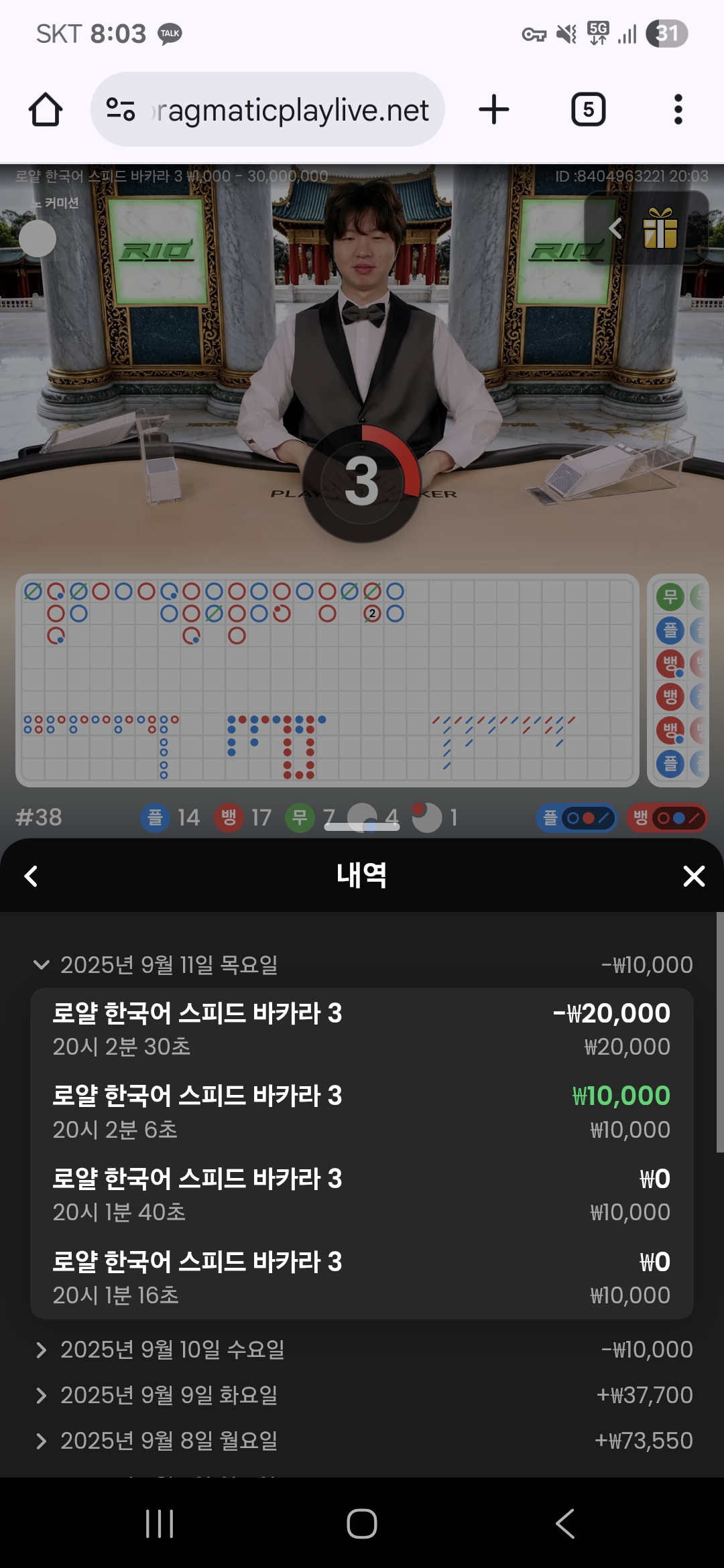Collapse the 2025년 9월 11일 목요일 section
This screenshot has height=1568, width=724.
362,965
